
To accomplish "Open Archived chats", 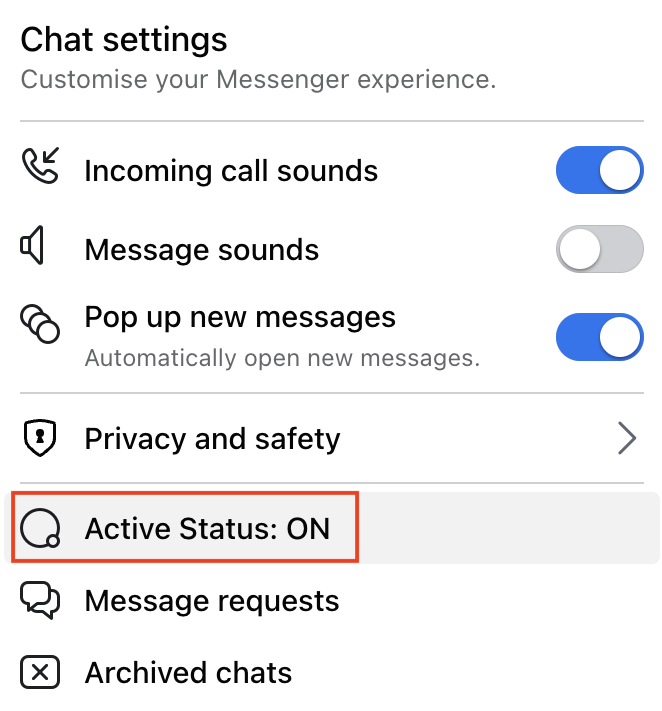I will tap(188, 673).
